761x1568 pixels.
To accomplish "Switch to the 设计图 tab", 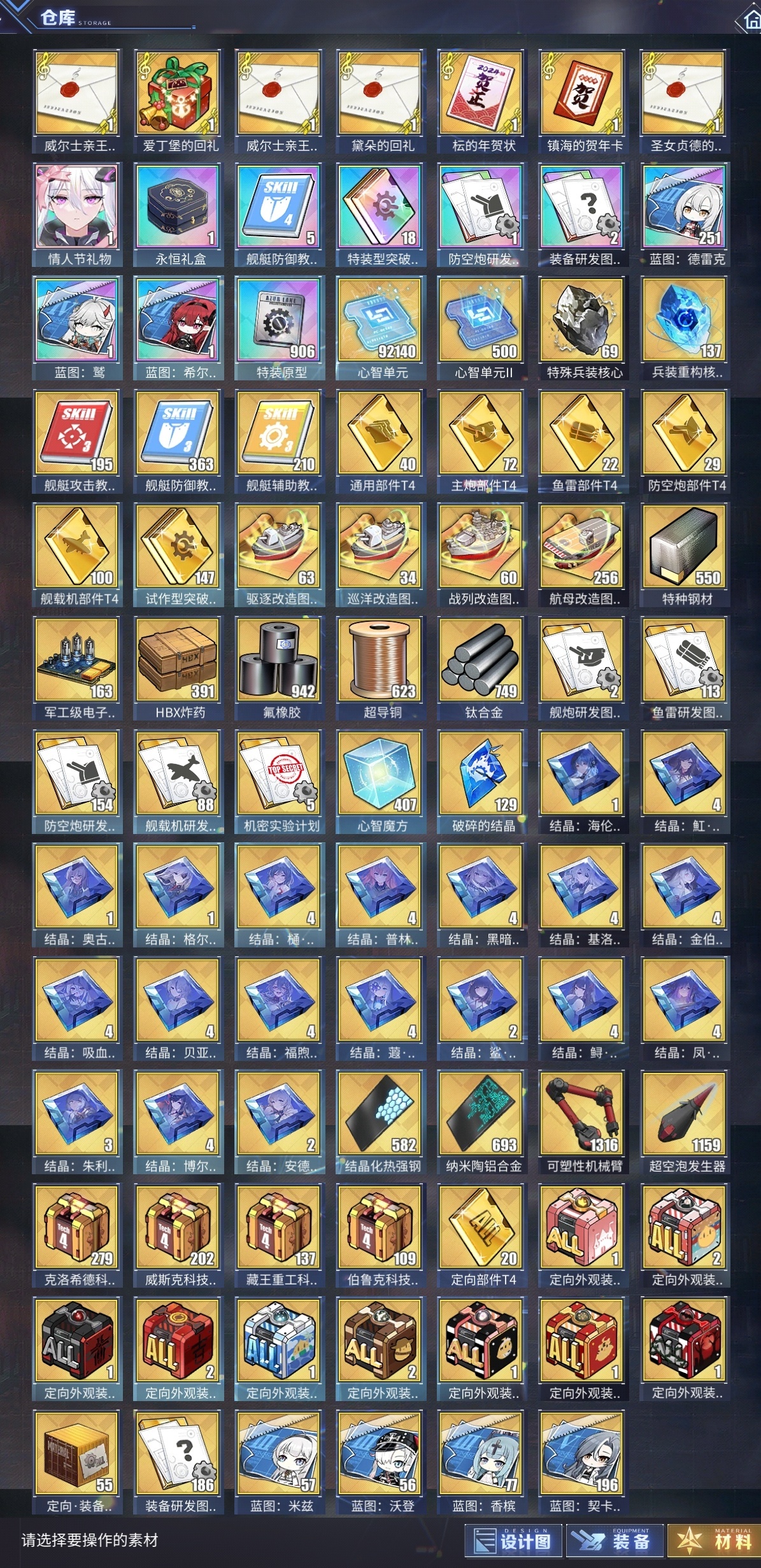I will (513, 1541).
